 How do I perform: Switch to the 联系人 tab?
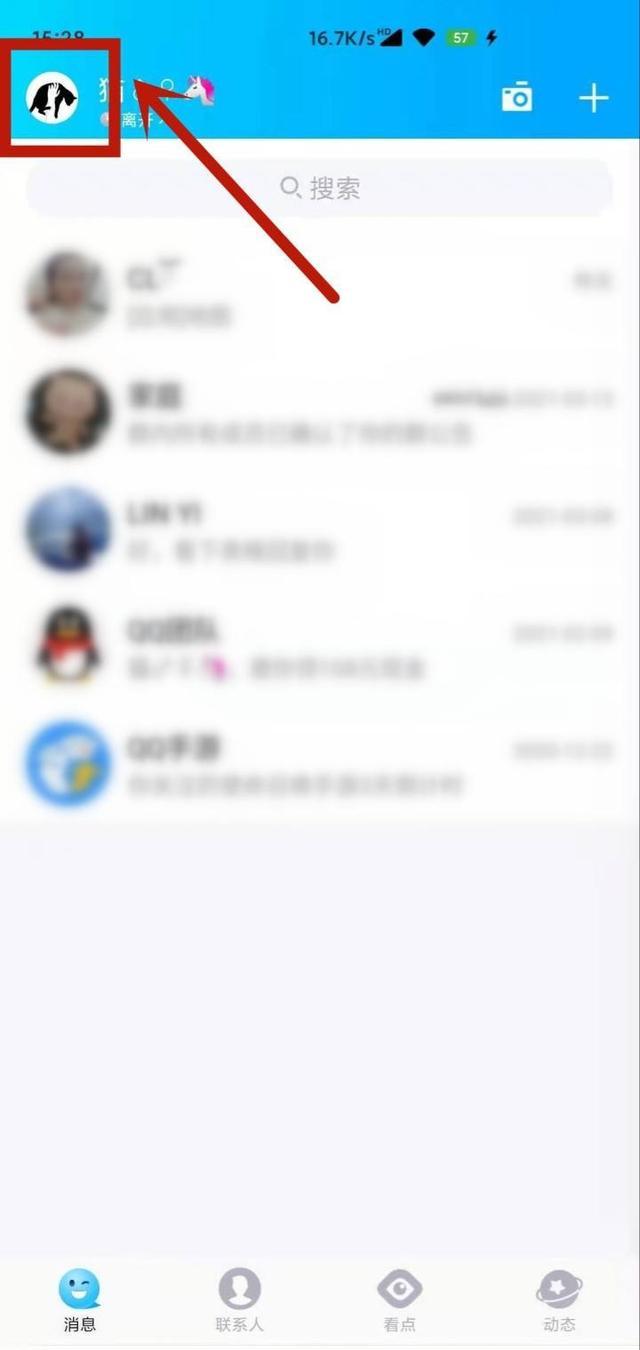[x=240, y=1300]
